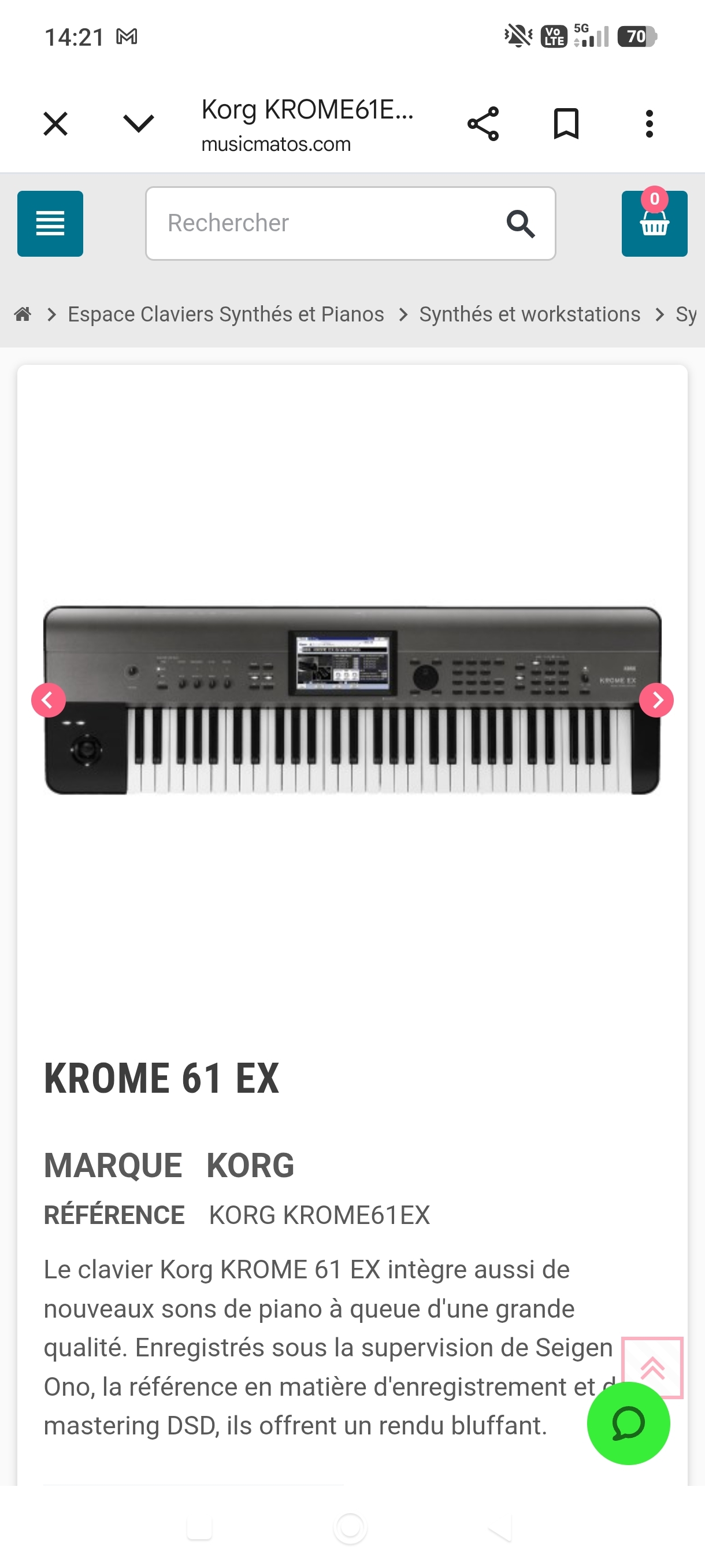Show next product image
The image size is (705, 1568).
click(656, 700)
